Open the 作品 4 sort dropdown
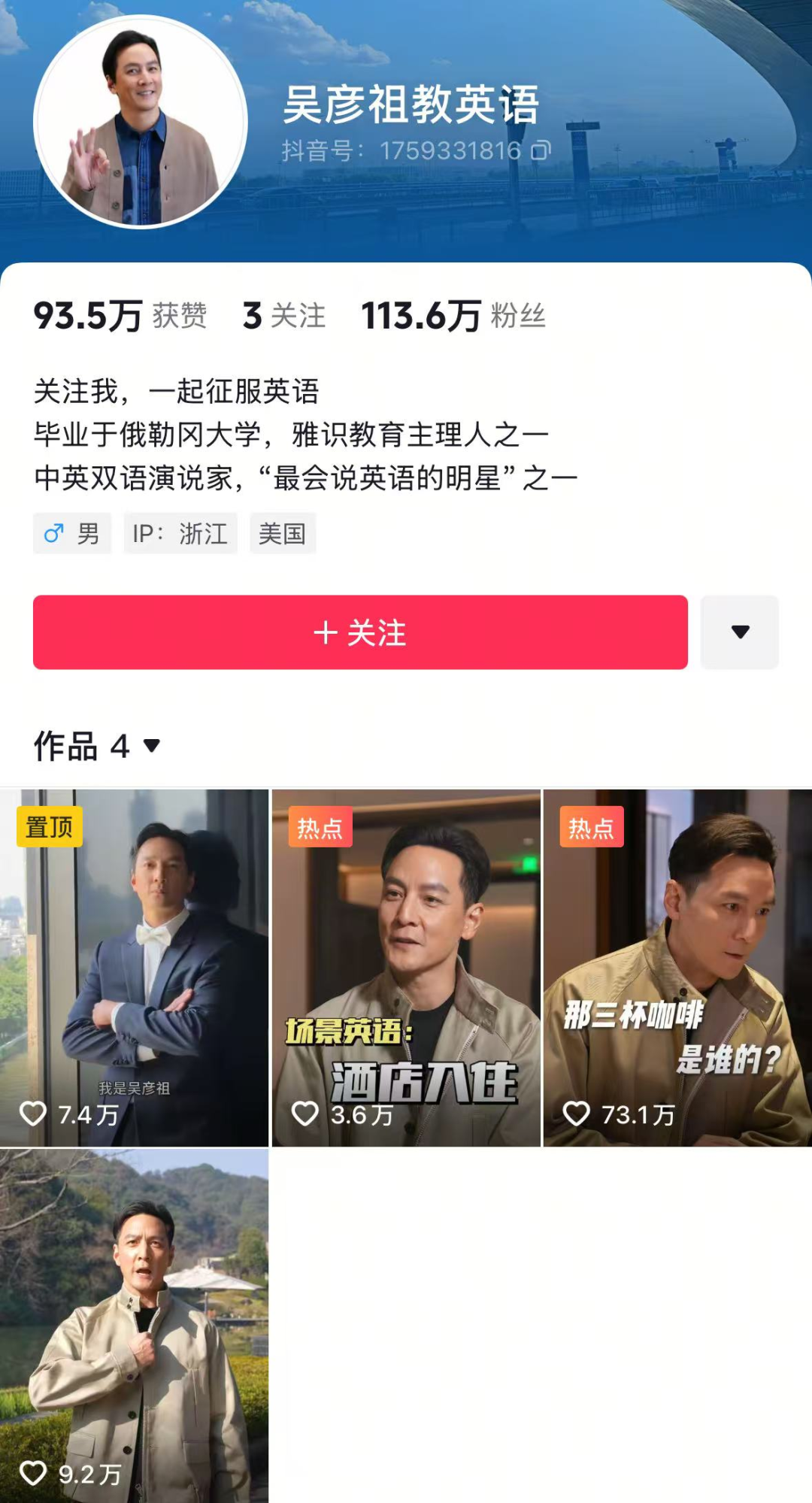The image size is (812, 1503). tap(97, 746)
